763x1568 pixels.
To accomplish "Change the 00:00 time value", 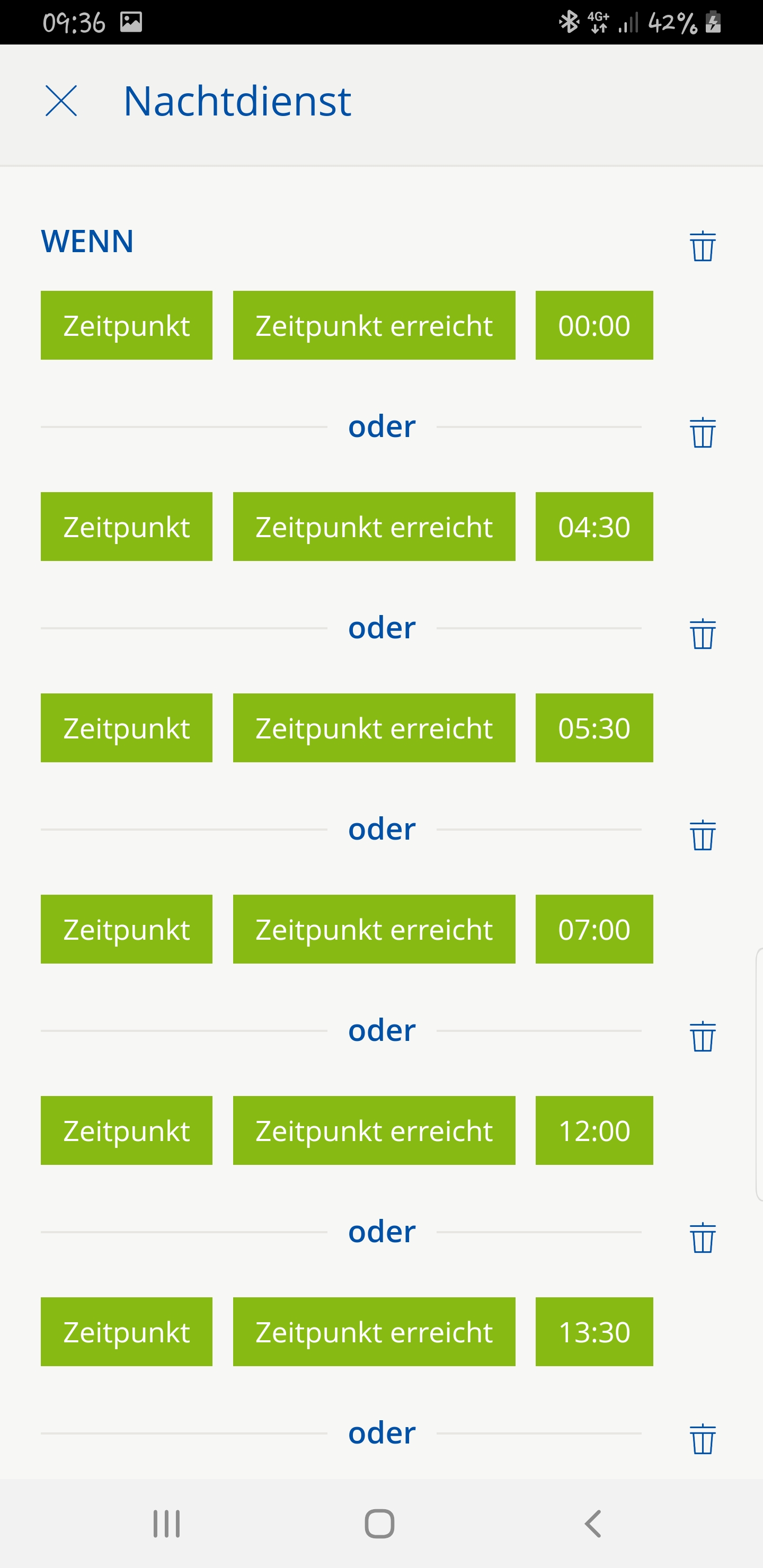I will point(594,325).
